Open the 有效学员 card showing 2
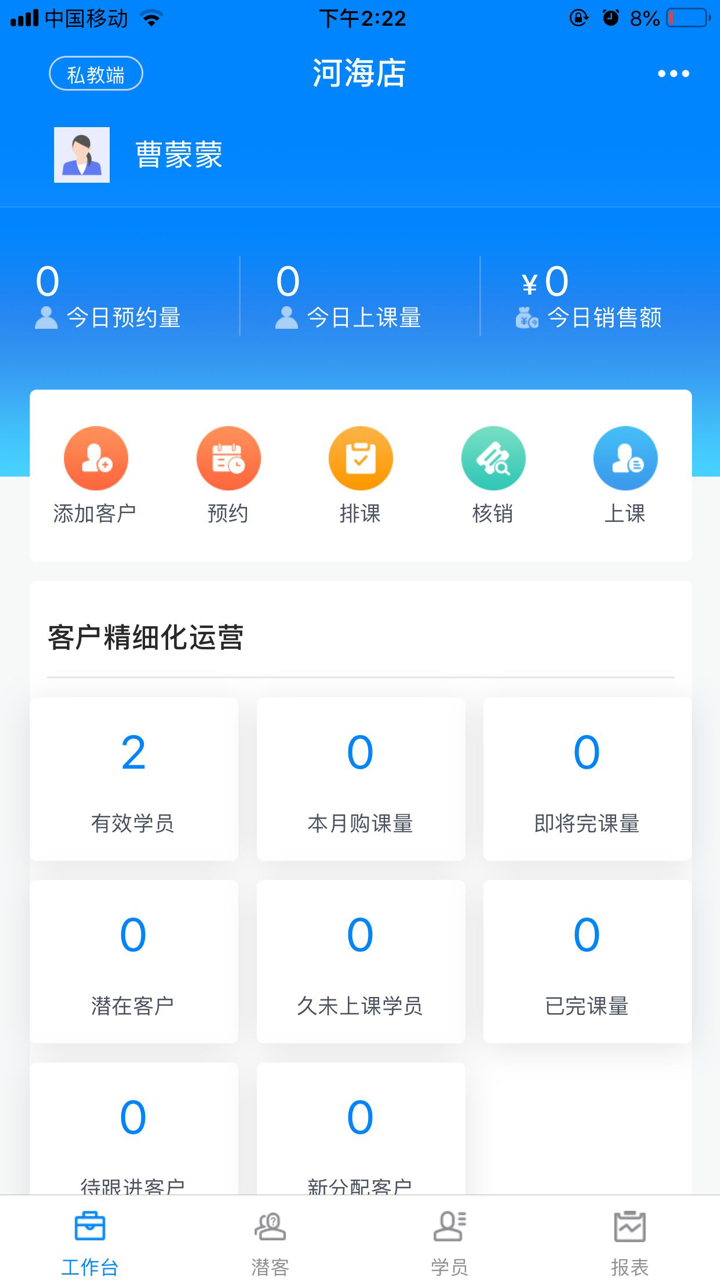720x1280 pixels. pos(133,778)
